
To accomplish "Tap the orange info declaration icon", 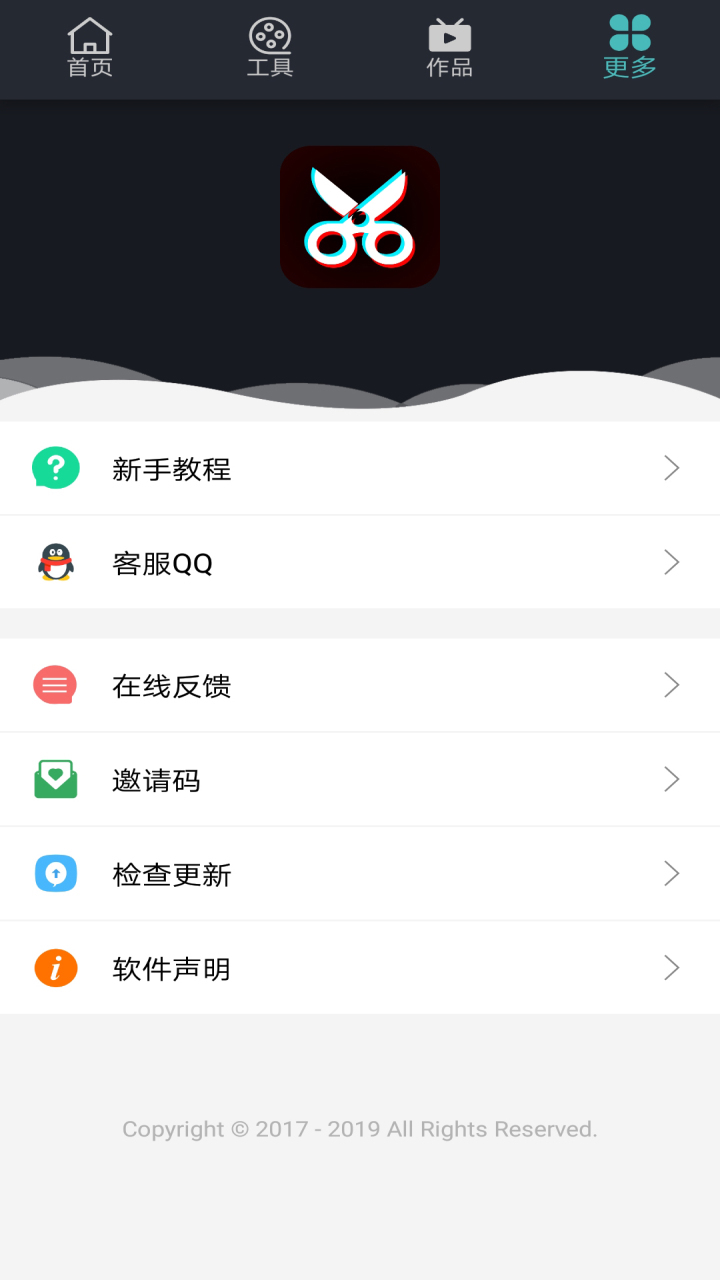I will [x=55, y=968].
